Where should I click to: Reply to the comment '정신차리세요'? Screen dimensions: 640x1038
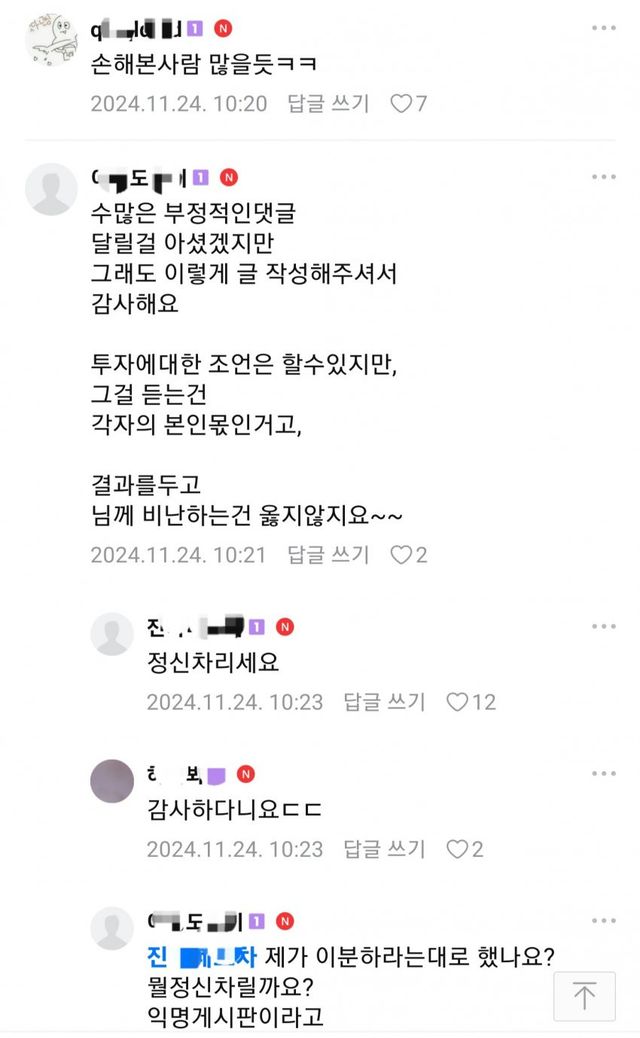coord(384,702)
